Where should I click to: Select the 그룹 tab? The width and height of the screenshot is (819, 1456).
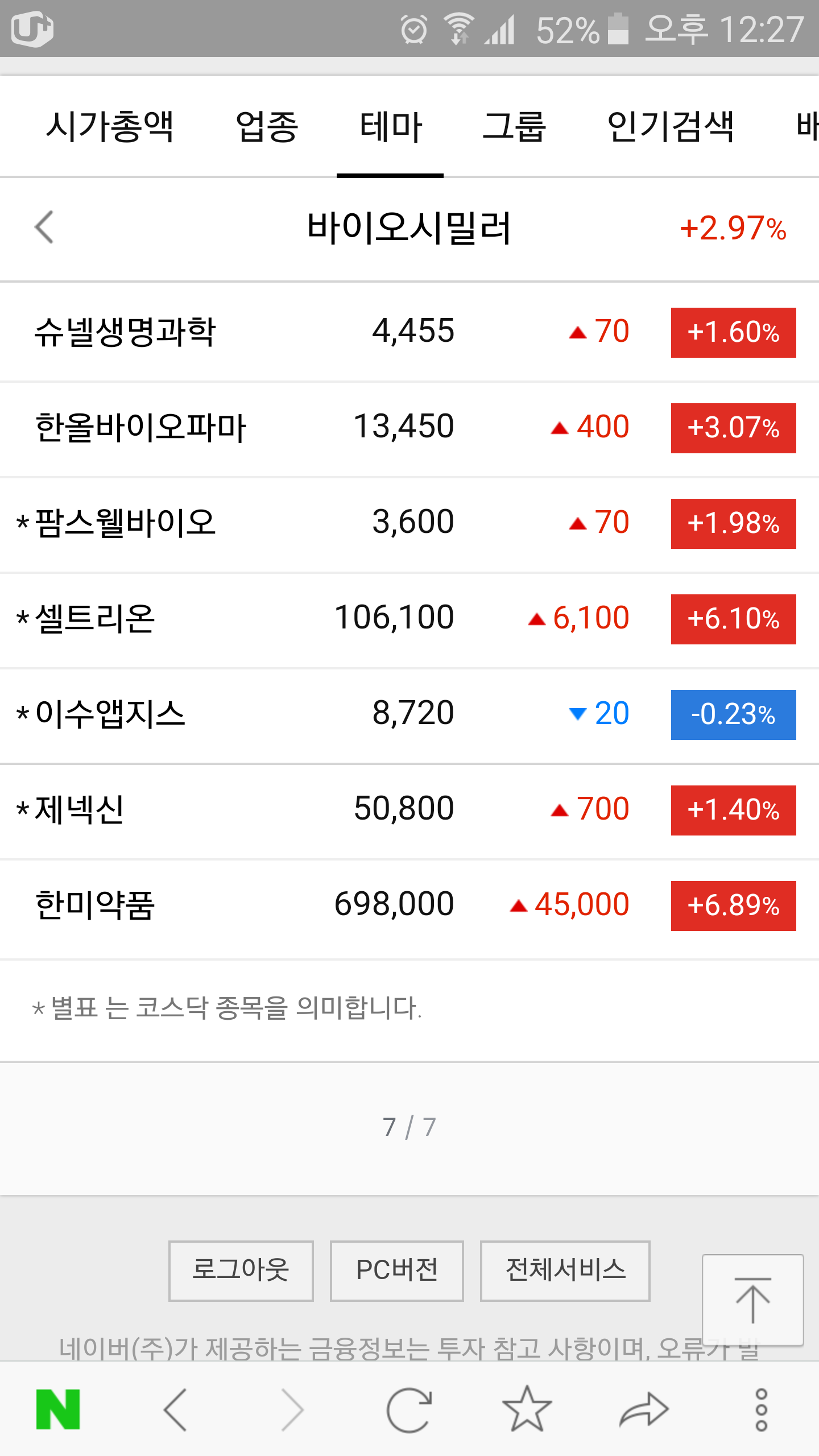pos(514,126)
